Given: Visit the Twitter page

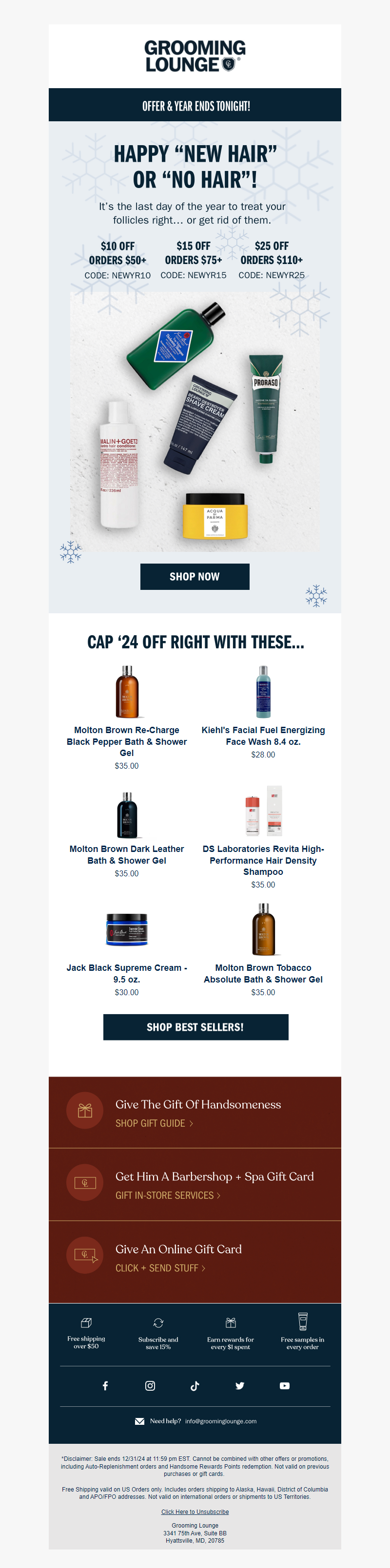Looking at the screenshot, I should pos(240,1385).
